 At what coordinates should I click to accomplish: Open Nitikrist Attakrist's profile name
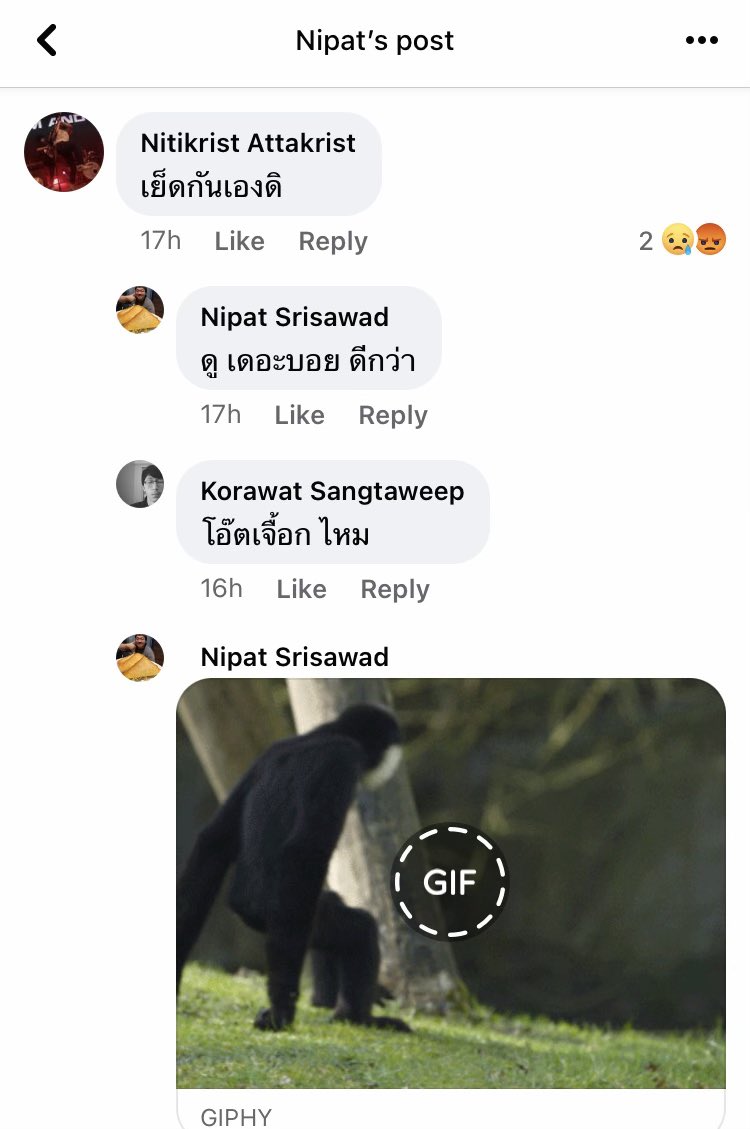click(248, 143)
